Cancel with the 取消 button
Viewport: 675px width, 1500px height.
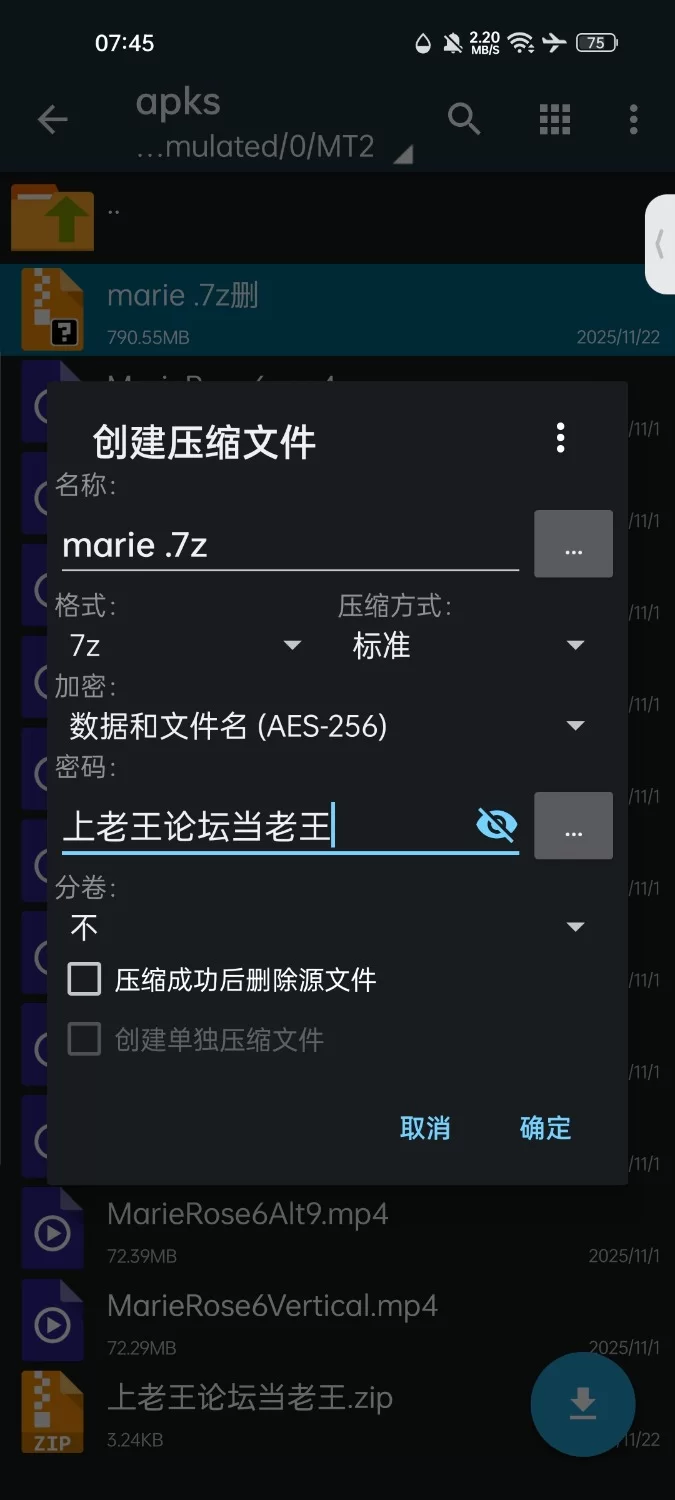pos(425,1128)
